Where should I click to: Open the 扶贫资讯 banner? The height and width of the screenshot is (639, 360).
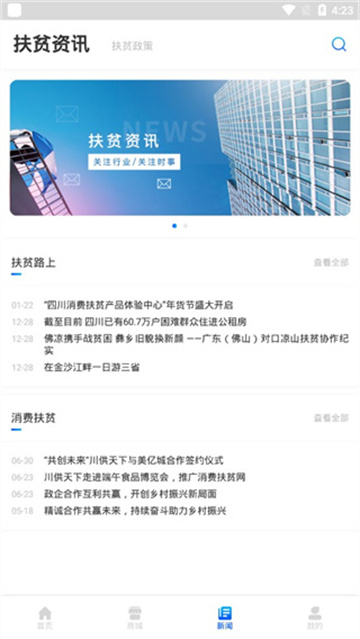[x=180, y=148]
